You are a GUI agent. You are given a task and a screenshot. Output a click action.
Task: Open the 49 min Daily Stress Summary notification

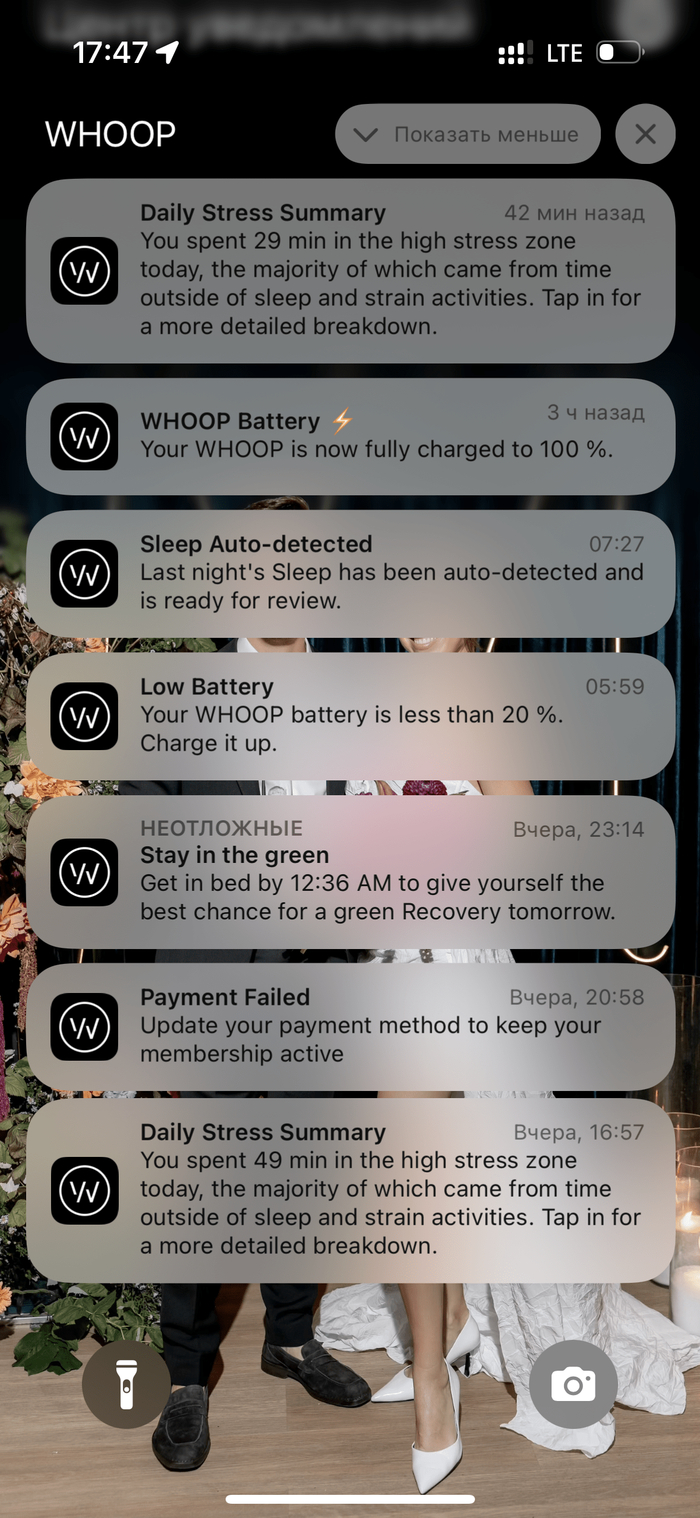[x=350, y=1190]
